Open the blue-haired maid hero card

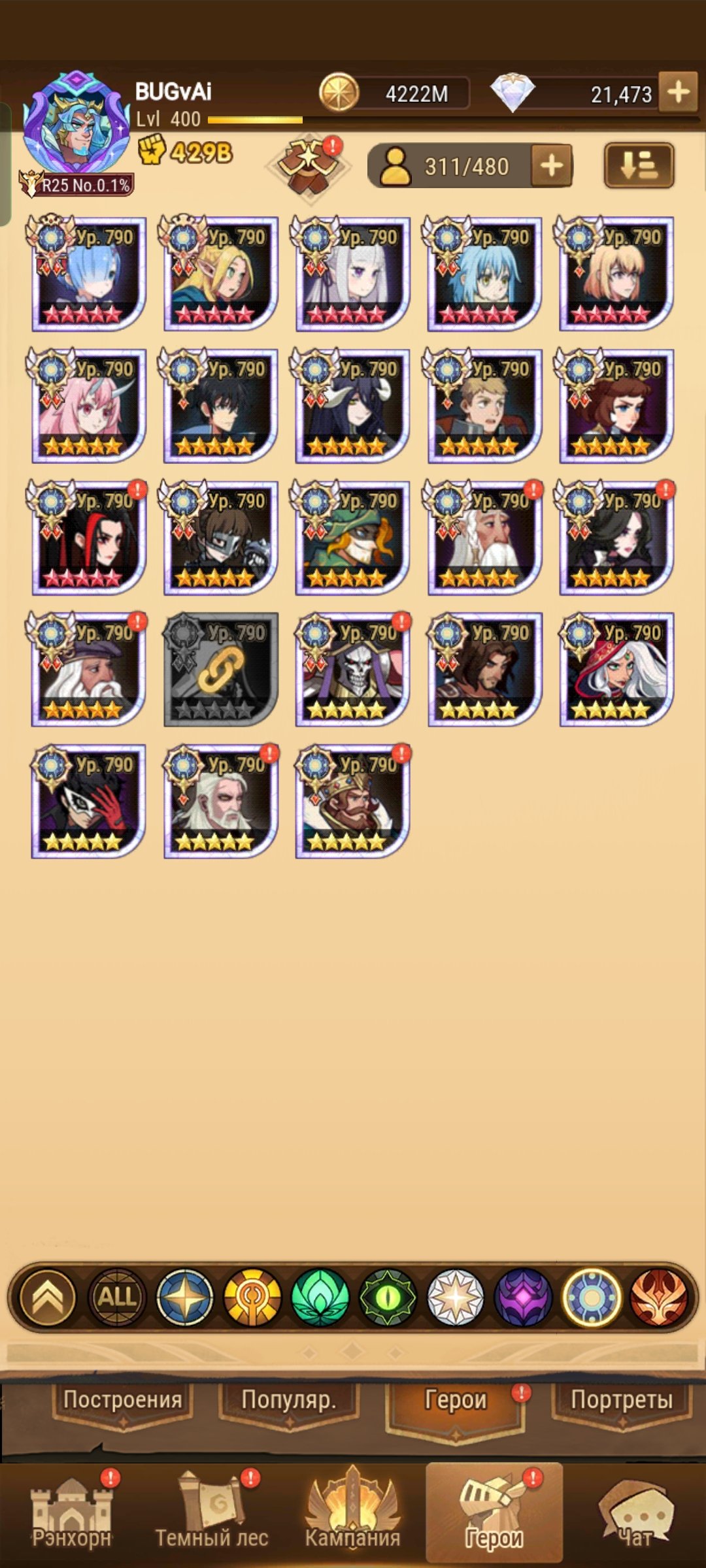[x=88, y=274]
